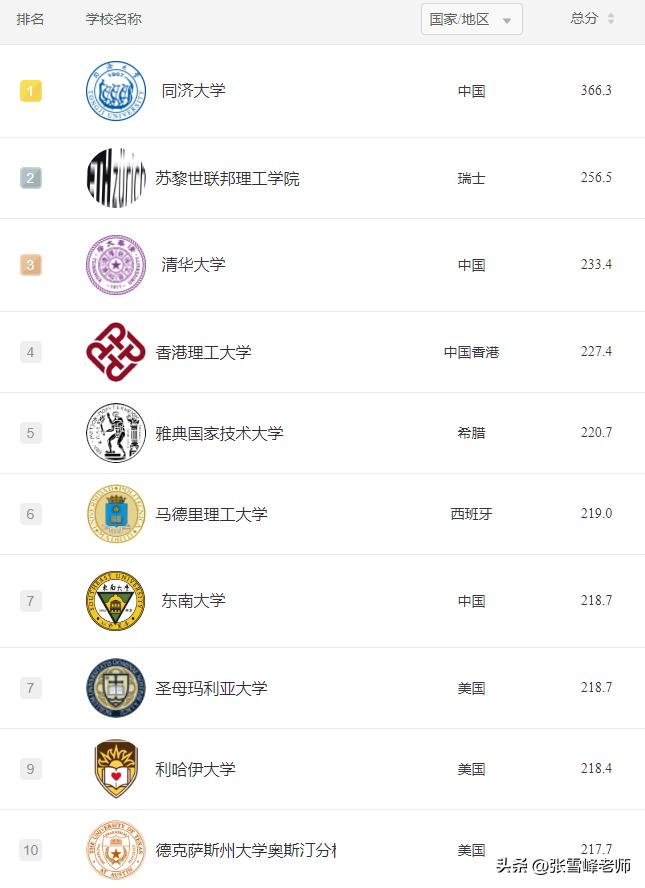Open the 同济大学 entry
Screen dimensions: 645x888
point(193,90)
